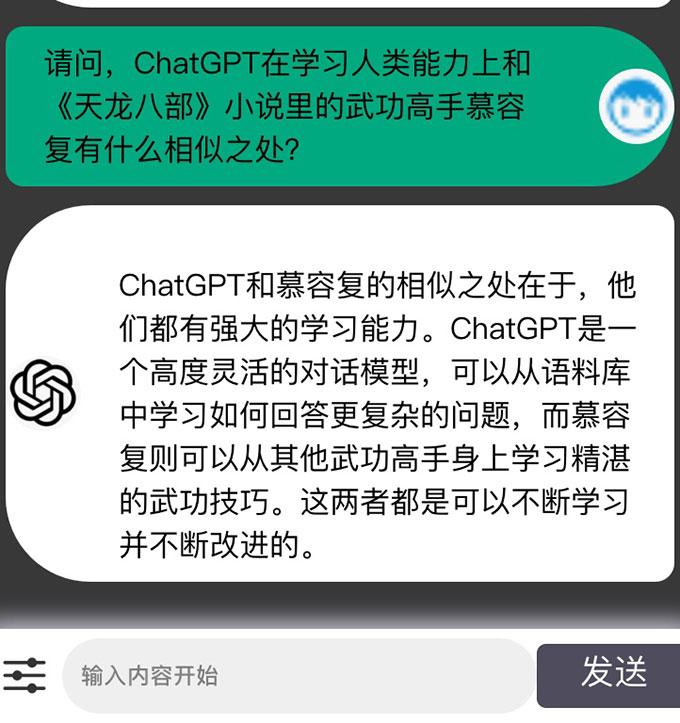Tap the 发送 send button

click(612, 673)
